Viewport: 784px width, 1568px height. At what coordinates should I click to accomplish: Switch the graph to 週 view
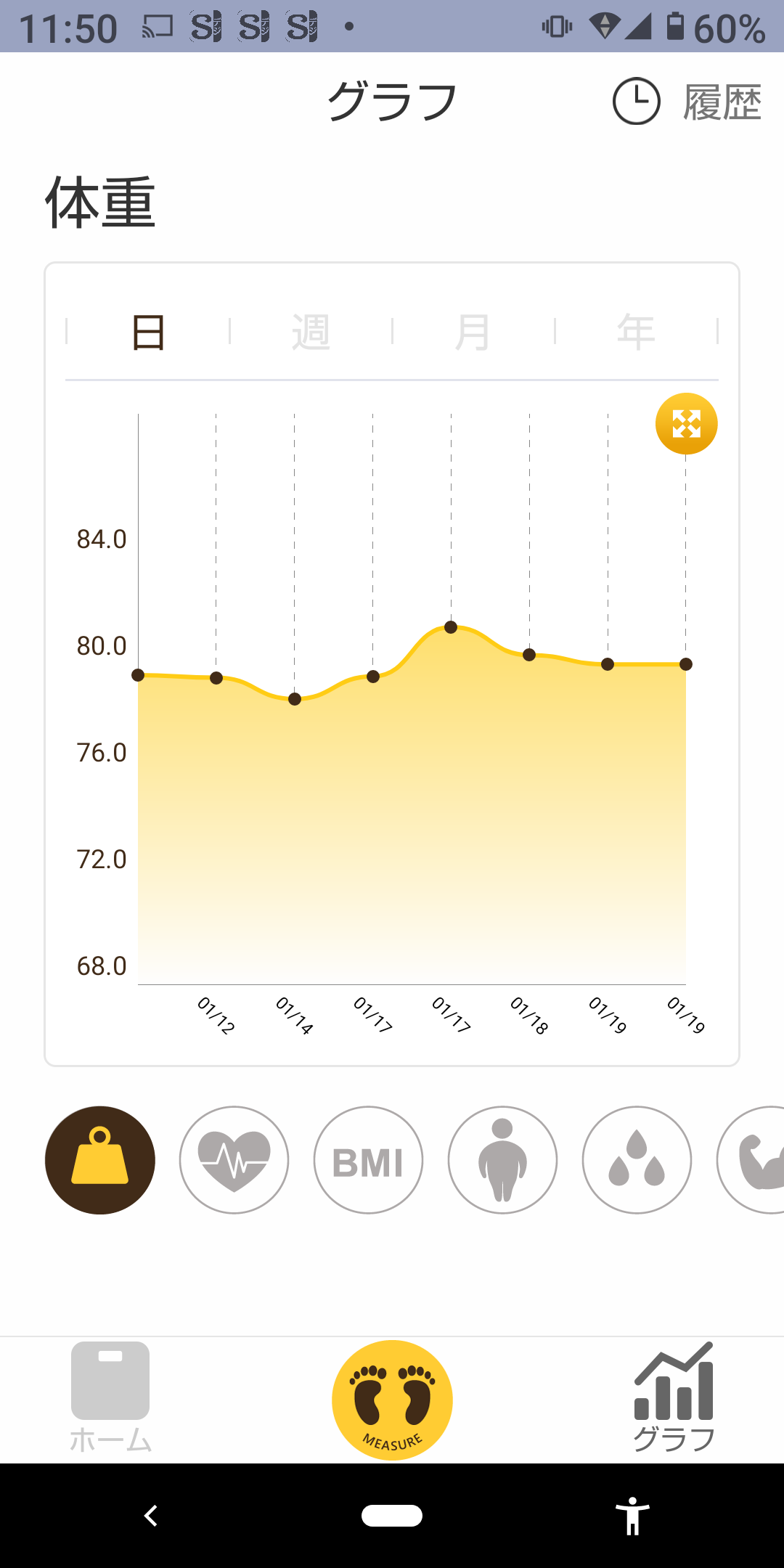point(311,332)
